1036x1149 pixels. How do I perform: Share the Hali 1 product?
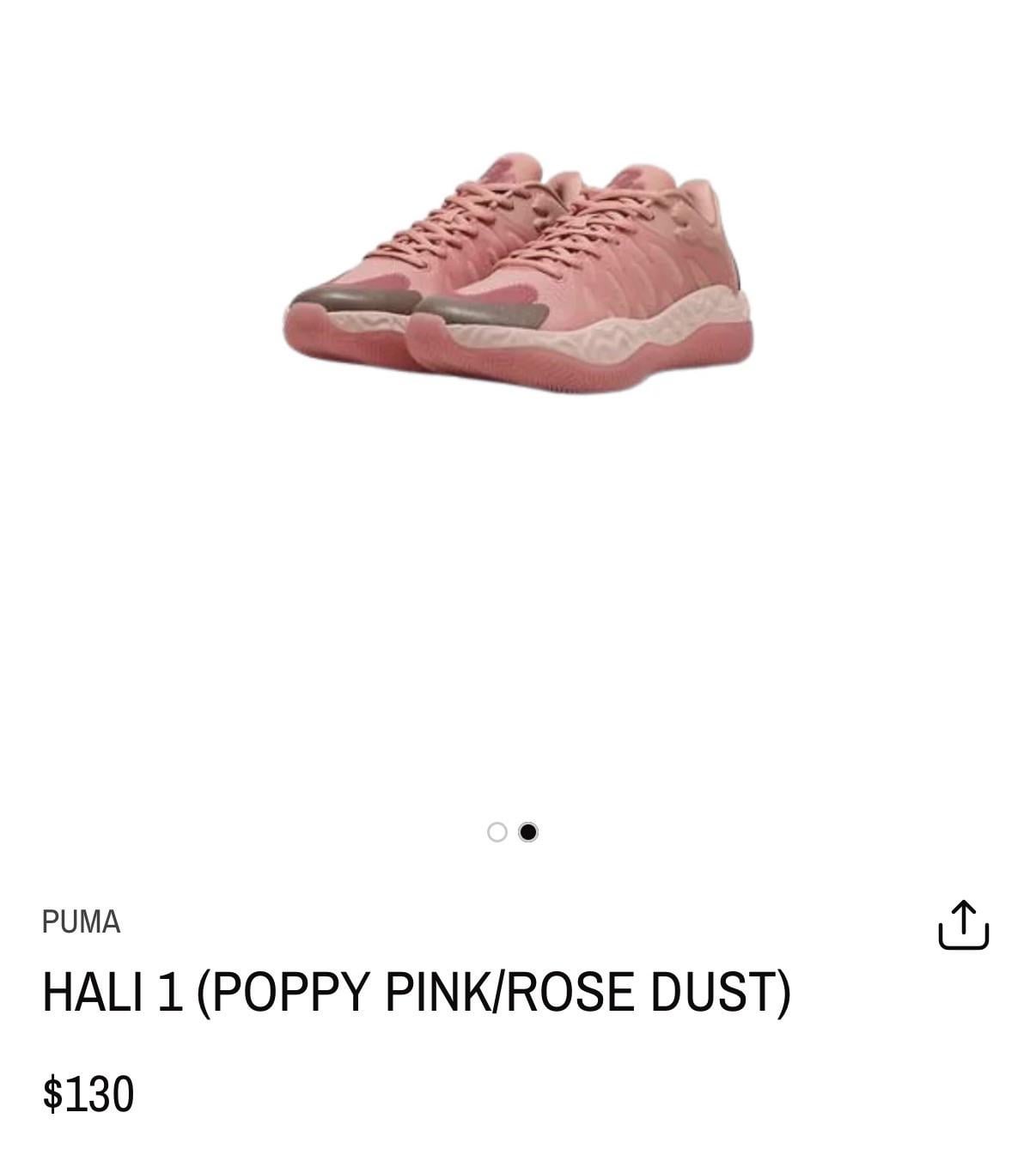pyautogui.click(x=963, y=926)
